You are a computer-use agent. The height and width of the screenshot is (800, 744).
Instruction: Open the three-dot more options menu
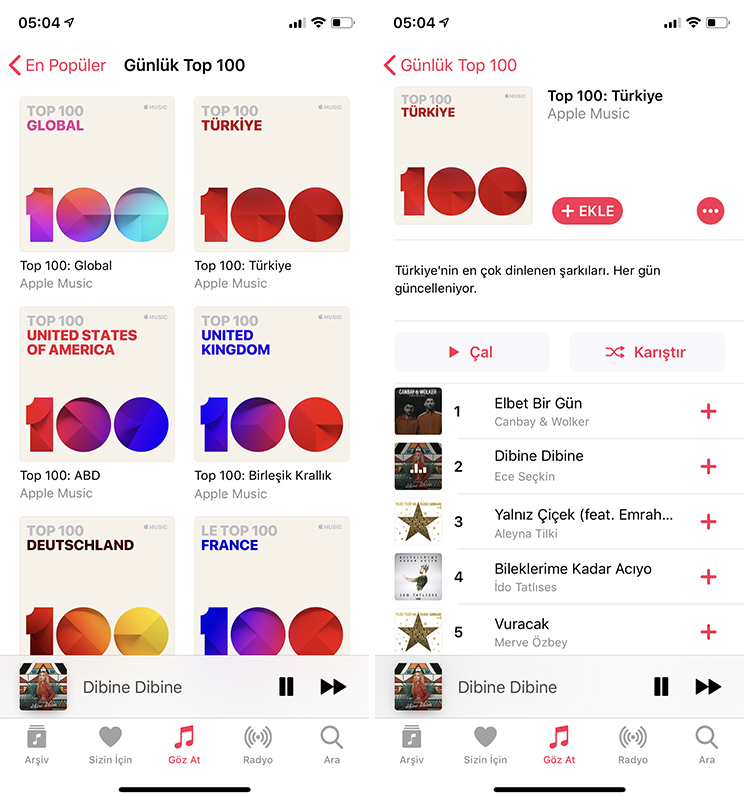pos(710,211)
